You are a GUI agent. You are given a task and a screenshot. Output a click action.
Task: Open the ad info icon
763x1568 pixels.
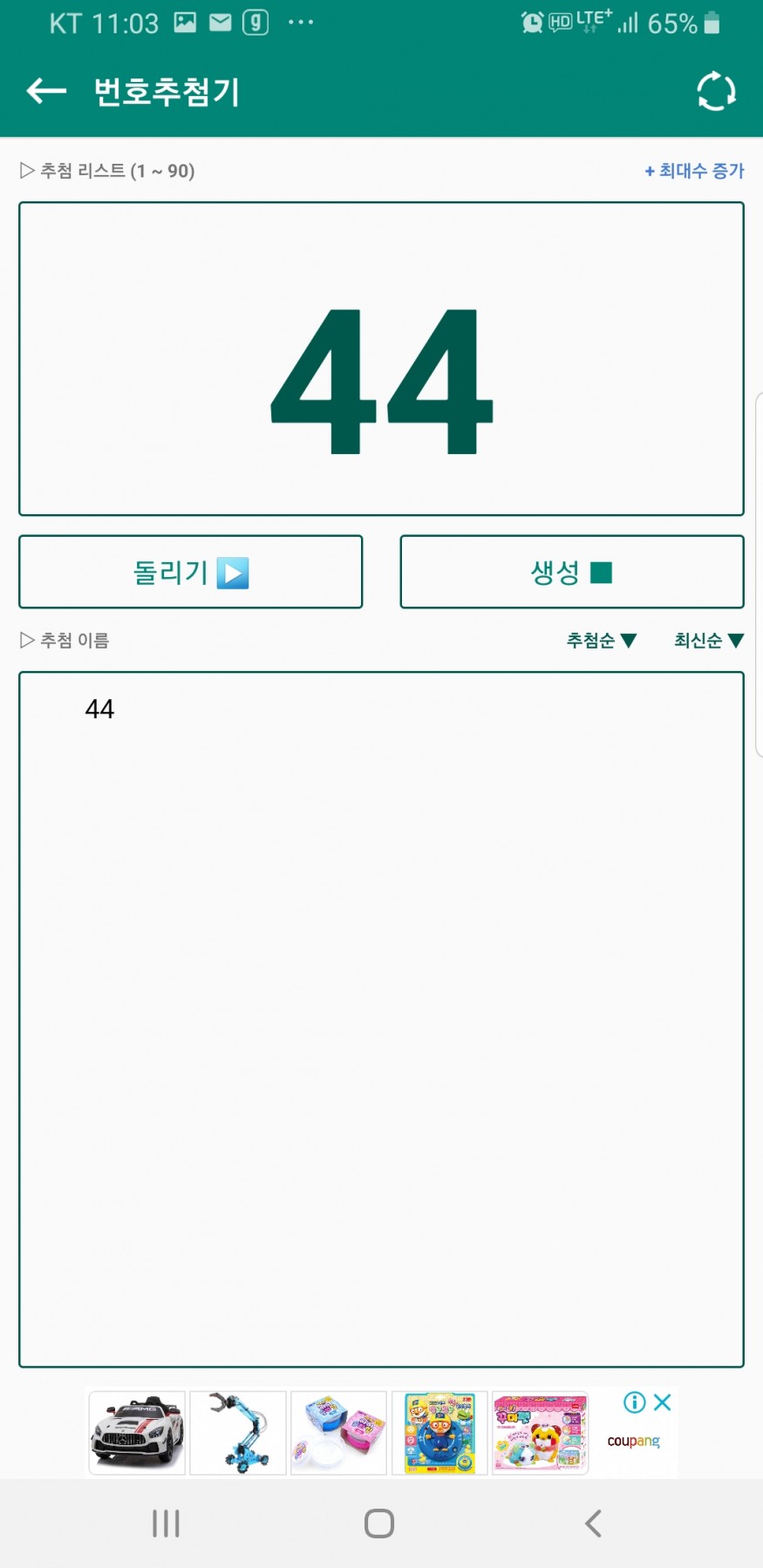[634, 1402]
